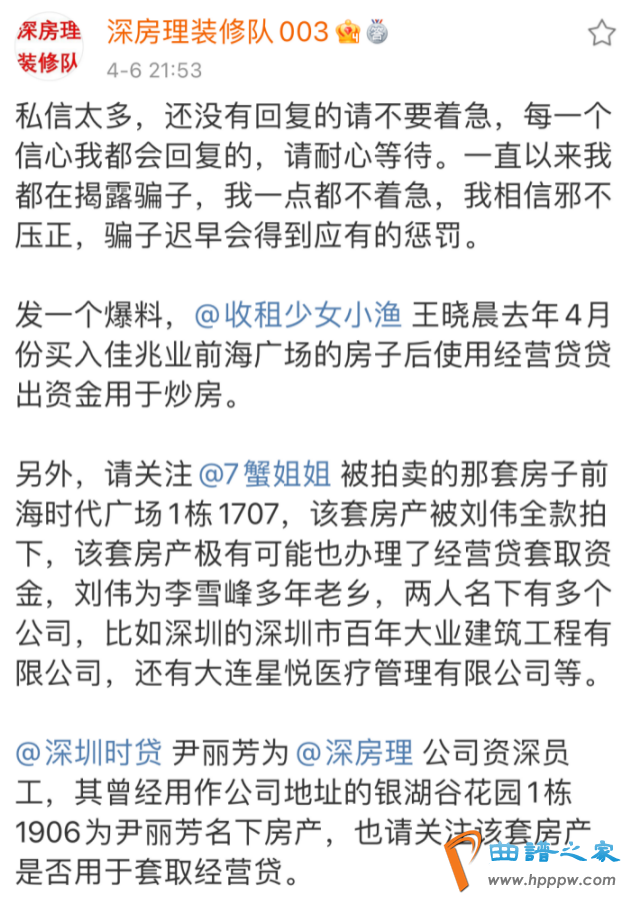Favorite this post with the star icon
This screenshot has width=628, height=900.
[x=601, y=34]
